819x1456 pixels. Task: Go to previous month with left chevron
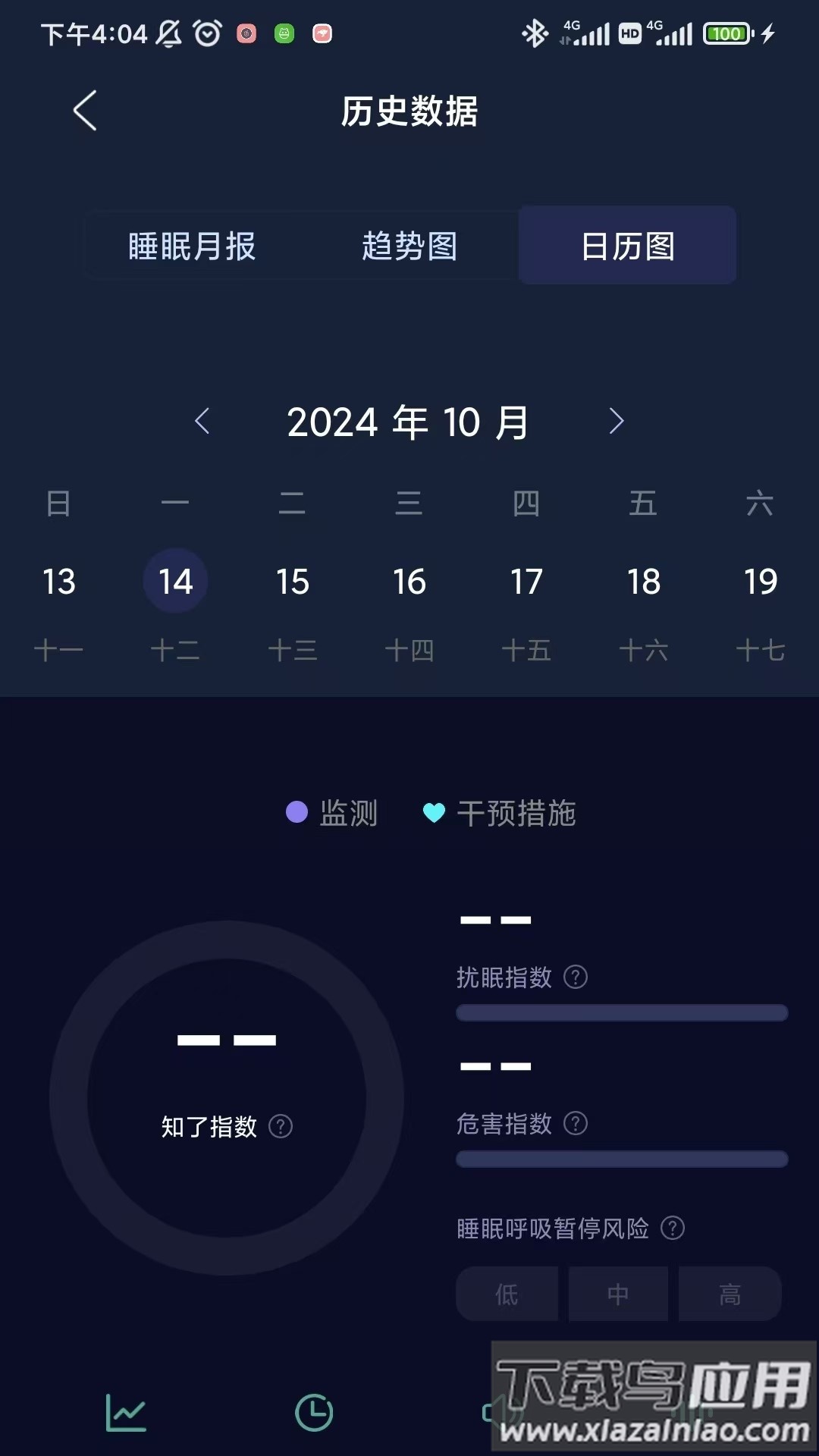[202, 422]
